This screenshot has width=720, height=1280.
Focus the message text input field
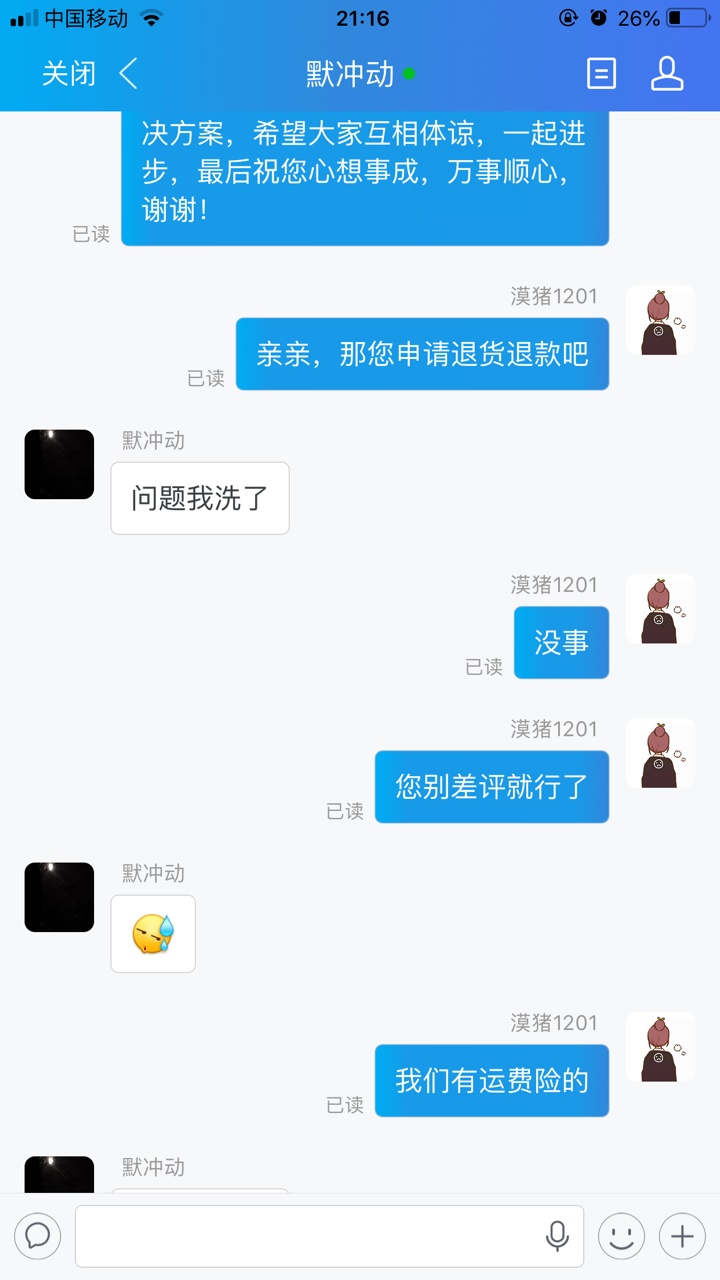coord(310,1236)
